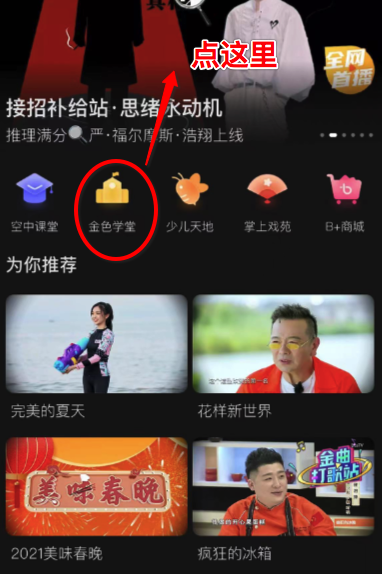Open the B+商城 shop

click(x=345, y=202)
